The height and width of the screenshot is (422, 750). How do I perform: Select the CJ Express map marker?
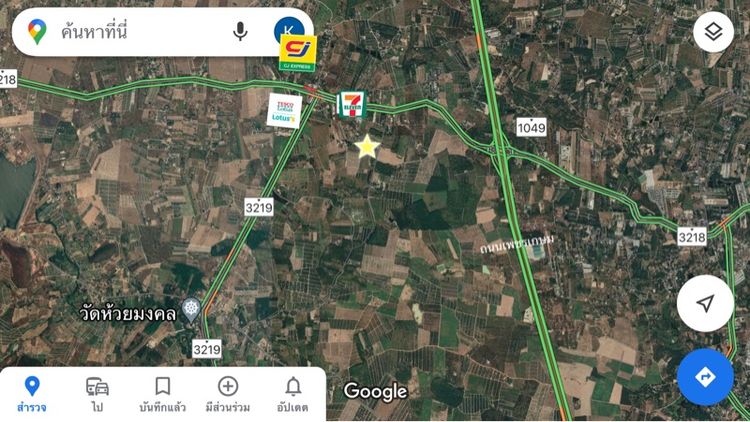tap(297, 52)
